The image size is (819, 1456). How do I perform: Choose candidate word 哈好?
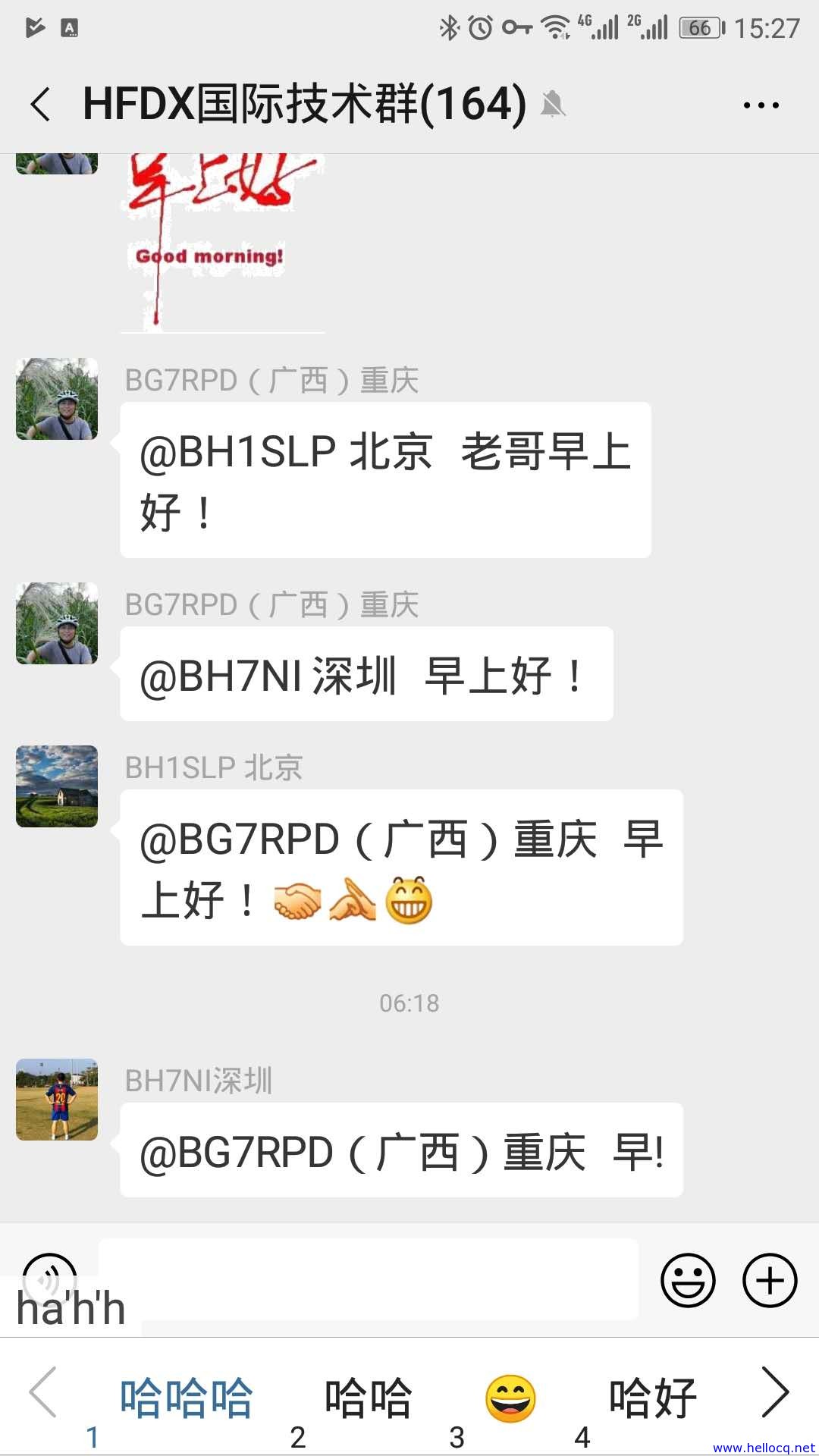click(x=652, y=1397)
